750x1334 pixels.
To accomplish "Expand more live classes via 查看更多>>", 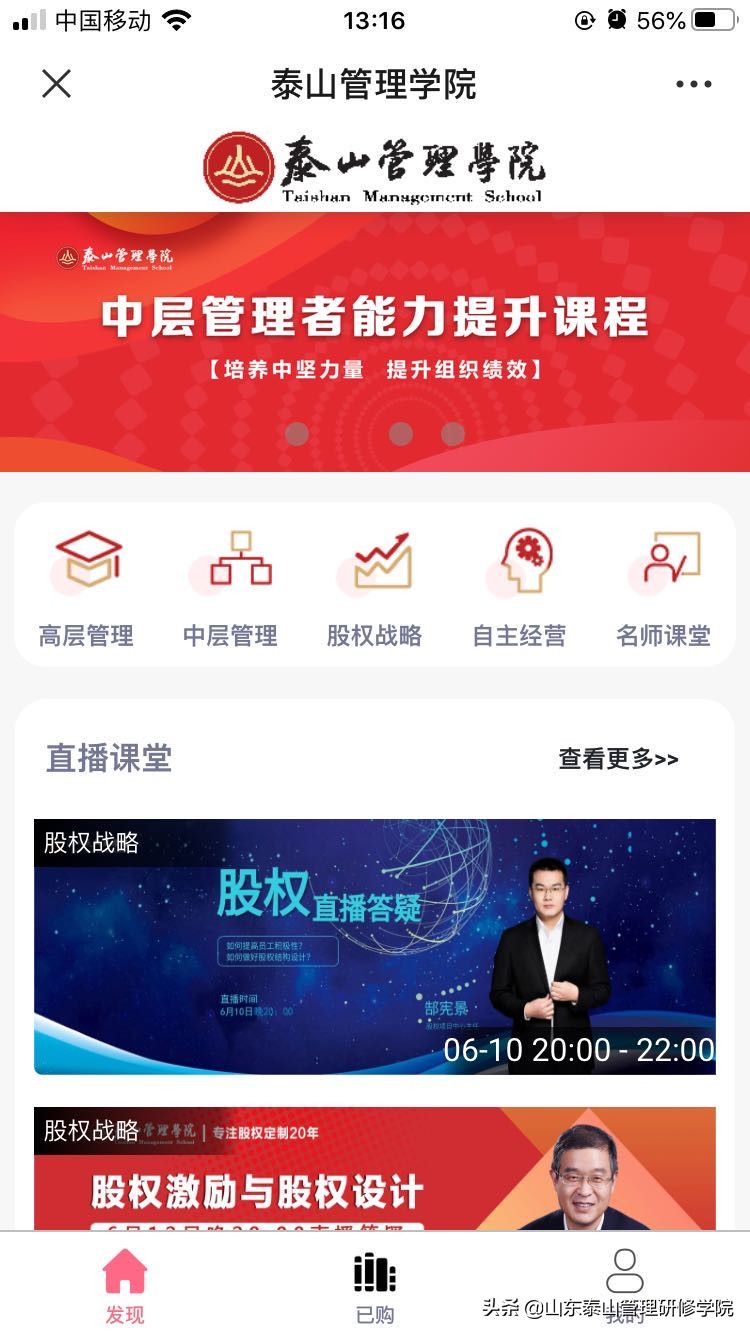I will (x=618, y=760).
